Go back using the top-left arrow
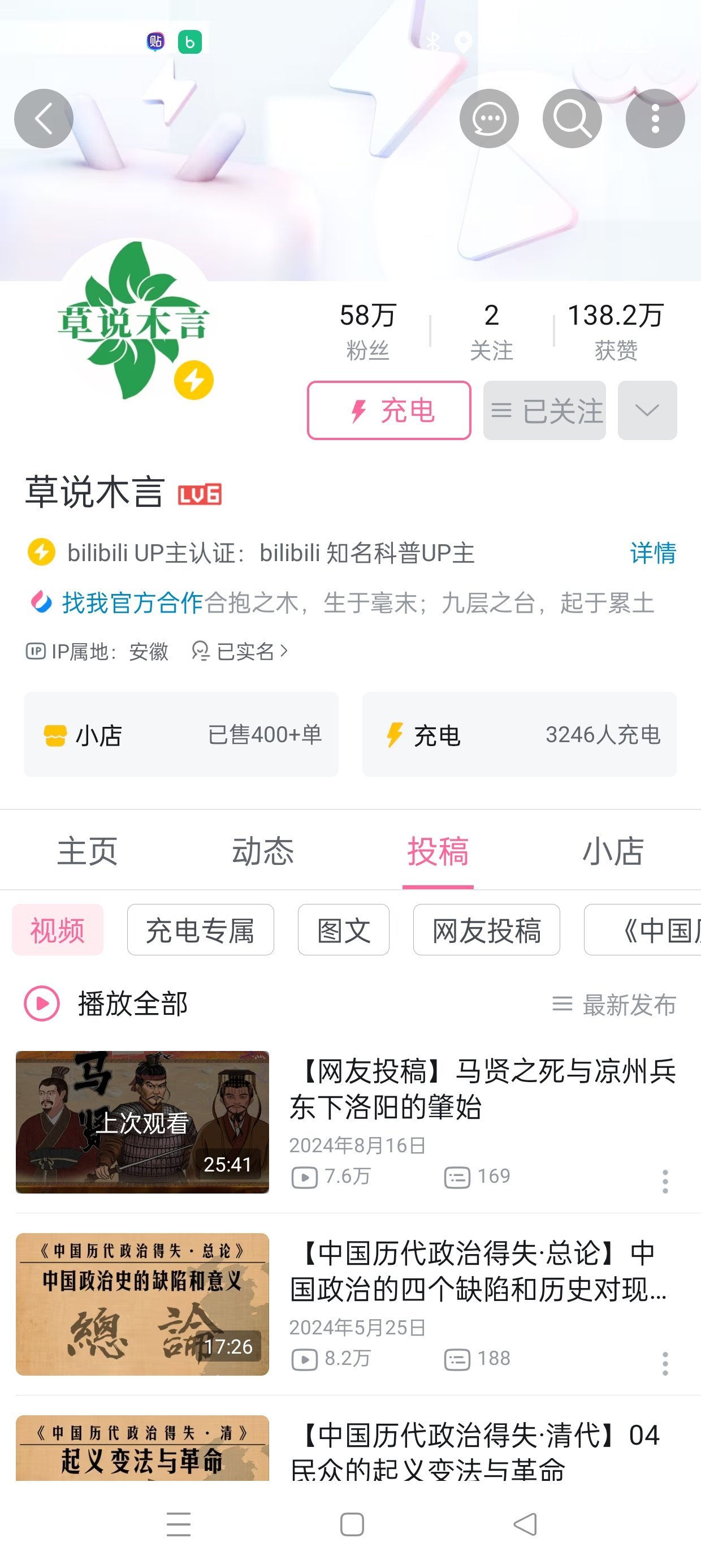Image resolution: width=701 pixels, height=1568 pixels. [43, 119]
